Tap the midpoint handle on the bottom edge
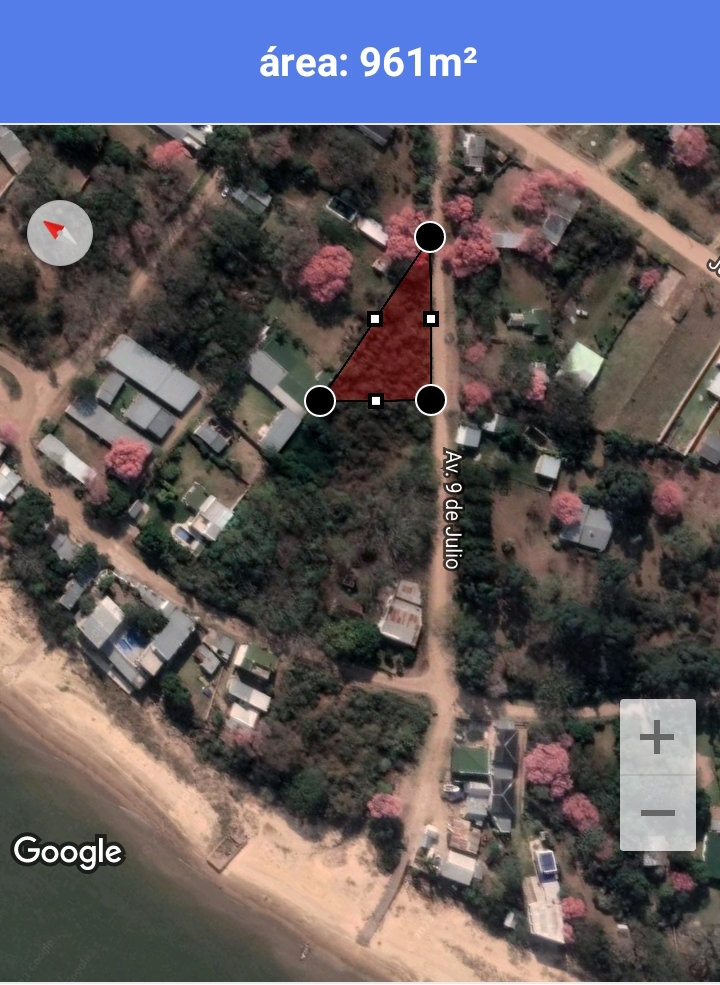 [x=375, y=401]
